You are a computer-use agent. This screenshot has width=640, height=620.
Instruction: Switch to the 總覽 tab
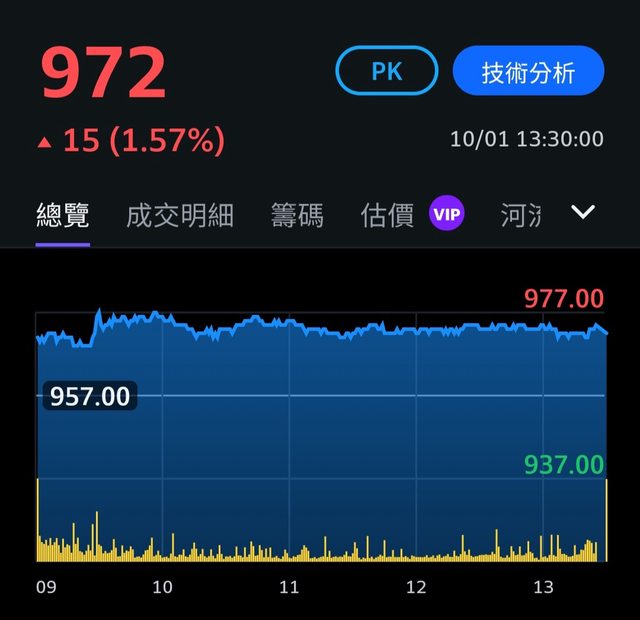click(62, 215)
